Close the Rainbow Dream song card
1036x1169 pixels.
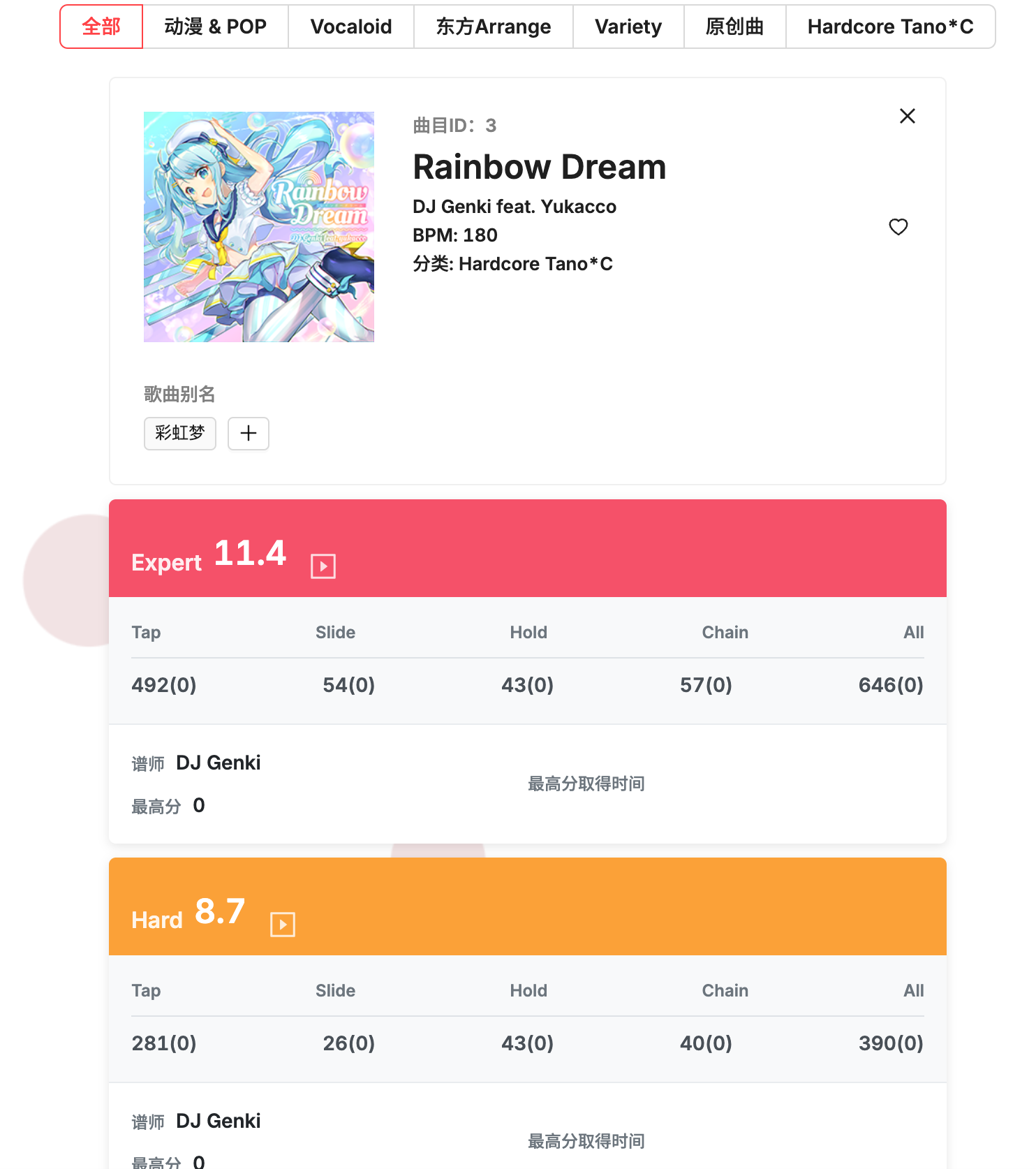point(907,116)
